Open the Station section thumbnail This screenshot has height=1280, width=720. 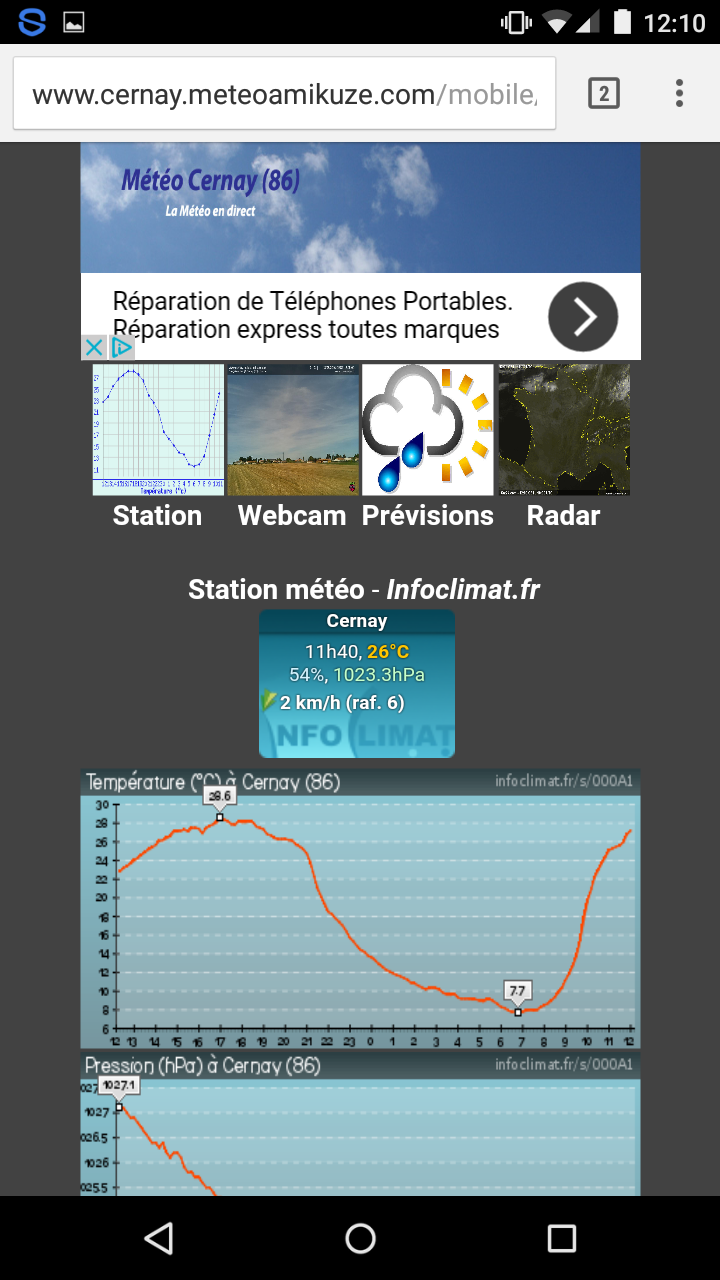click(158, 430)
